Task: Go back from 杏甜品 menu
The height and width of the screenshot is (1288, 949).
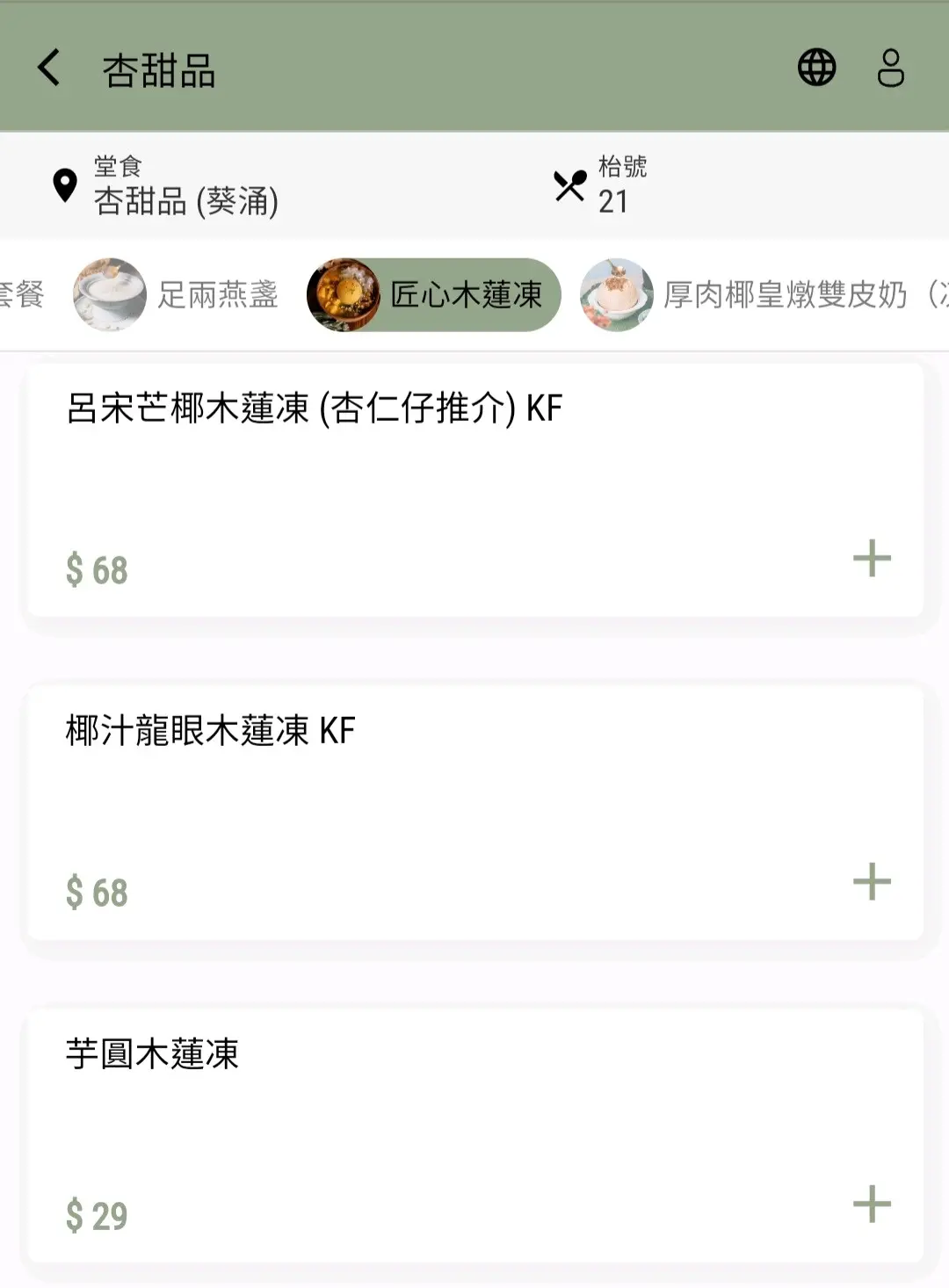Action: click(49, 68)
